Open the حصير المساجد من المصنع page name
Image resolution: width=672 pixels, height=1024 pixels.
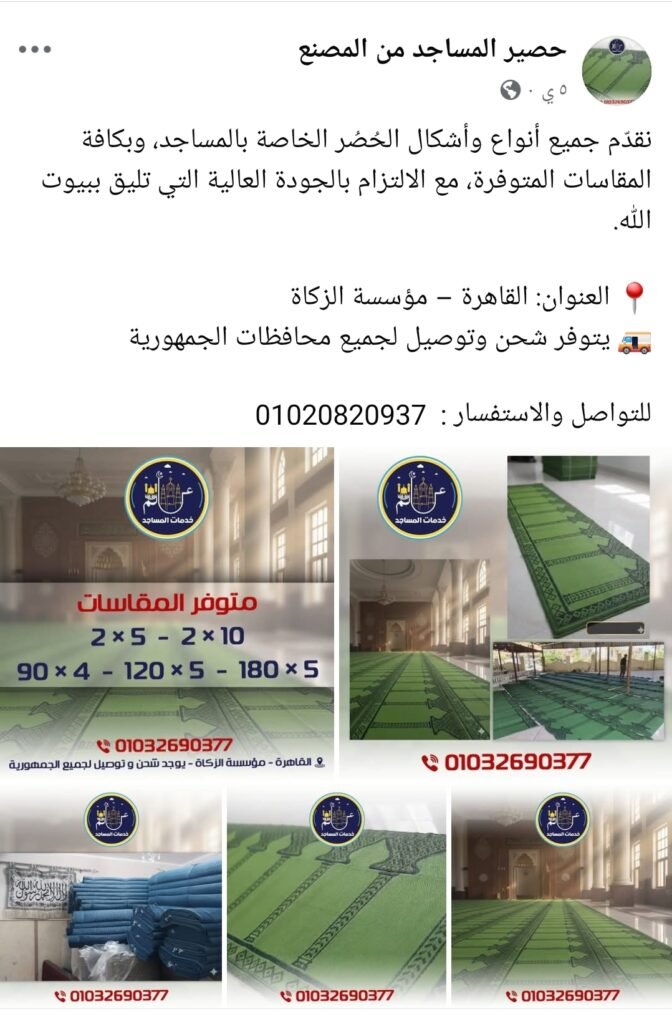pos(433,50)
